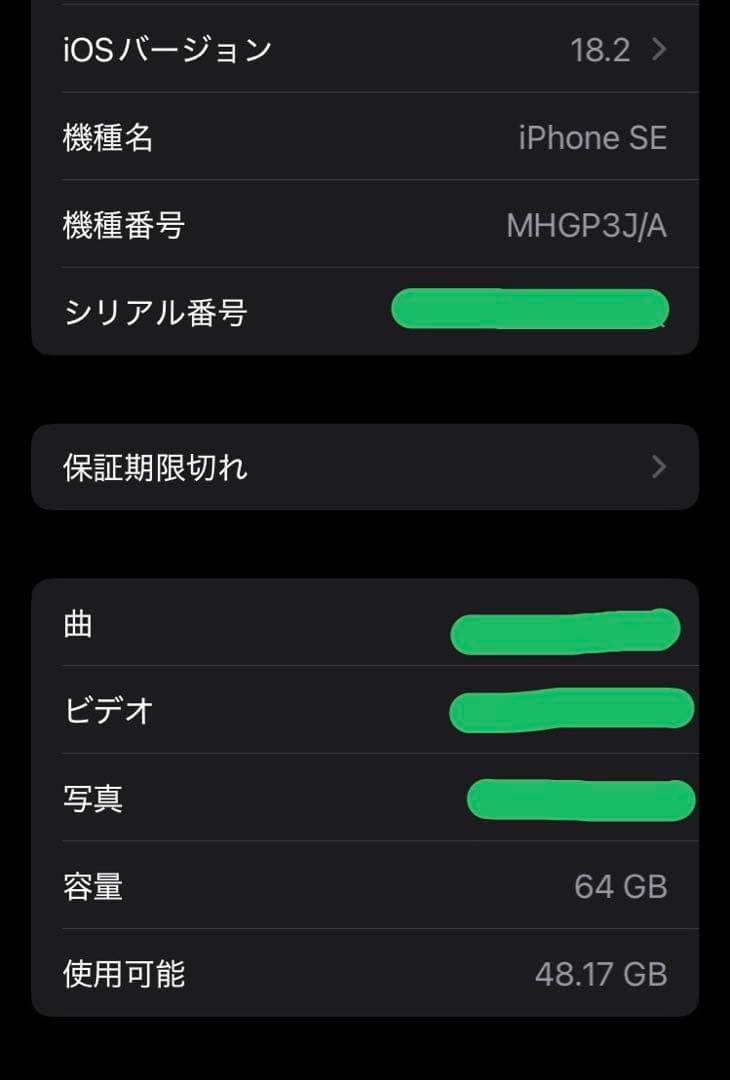Open the iOS バージョン detail screen

[365, 48]
